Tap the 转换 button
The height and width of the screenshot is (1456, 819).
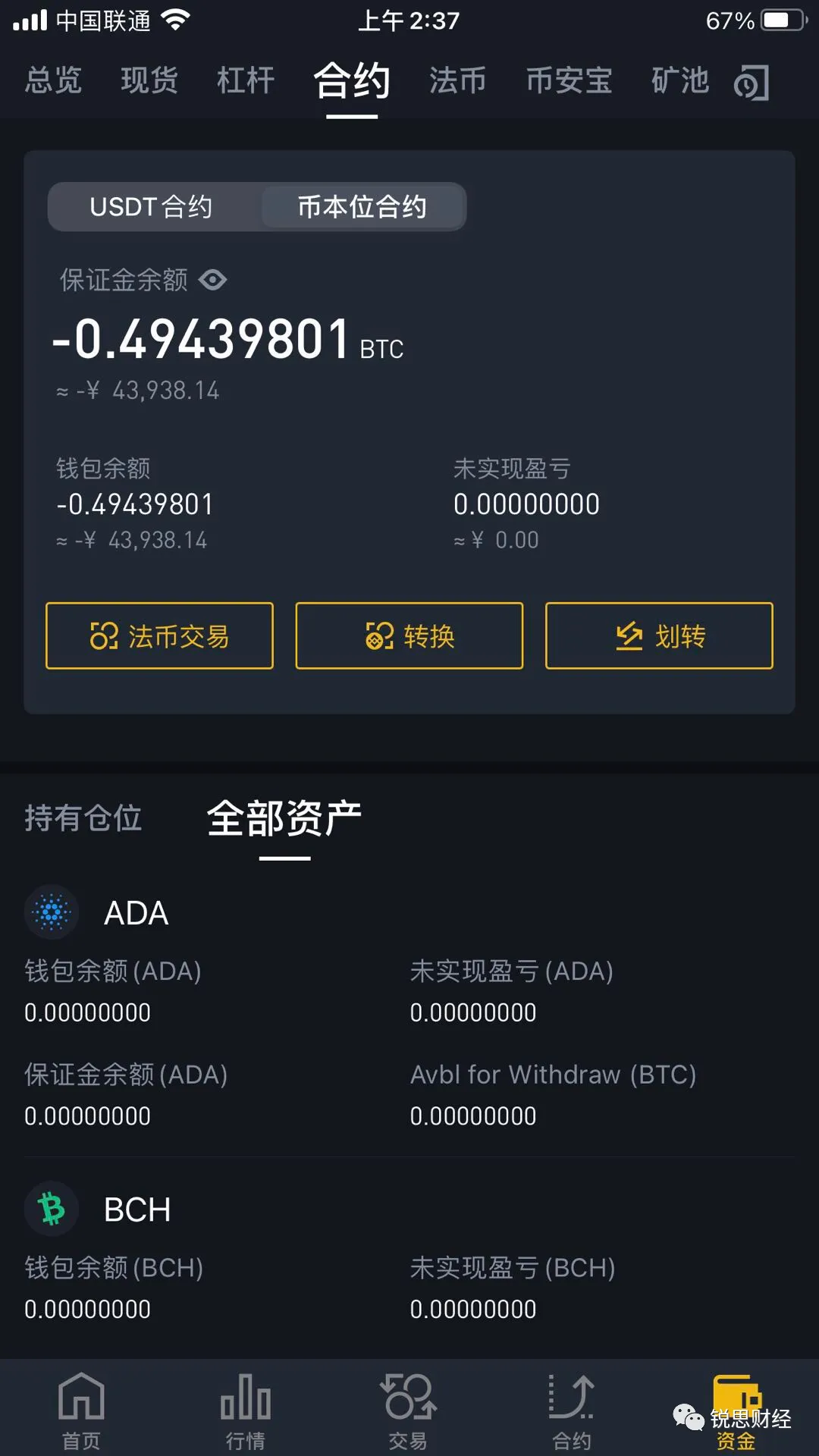coord(409,635)
